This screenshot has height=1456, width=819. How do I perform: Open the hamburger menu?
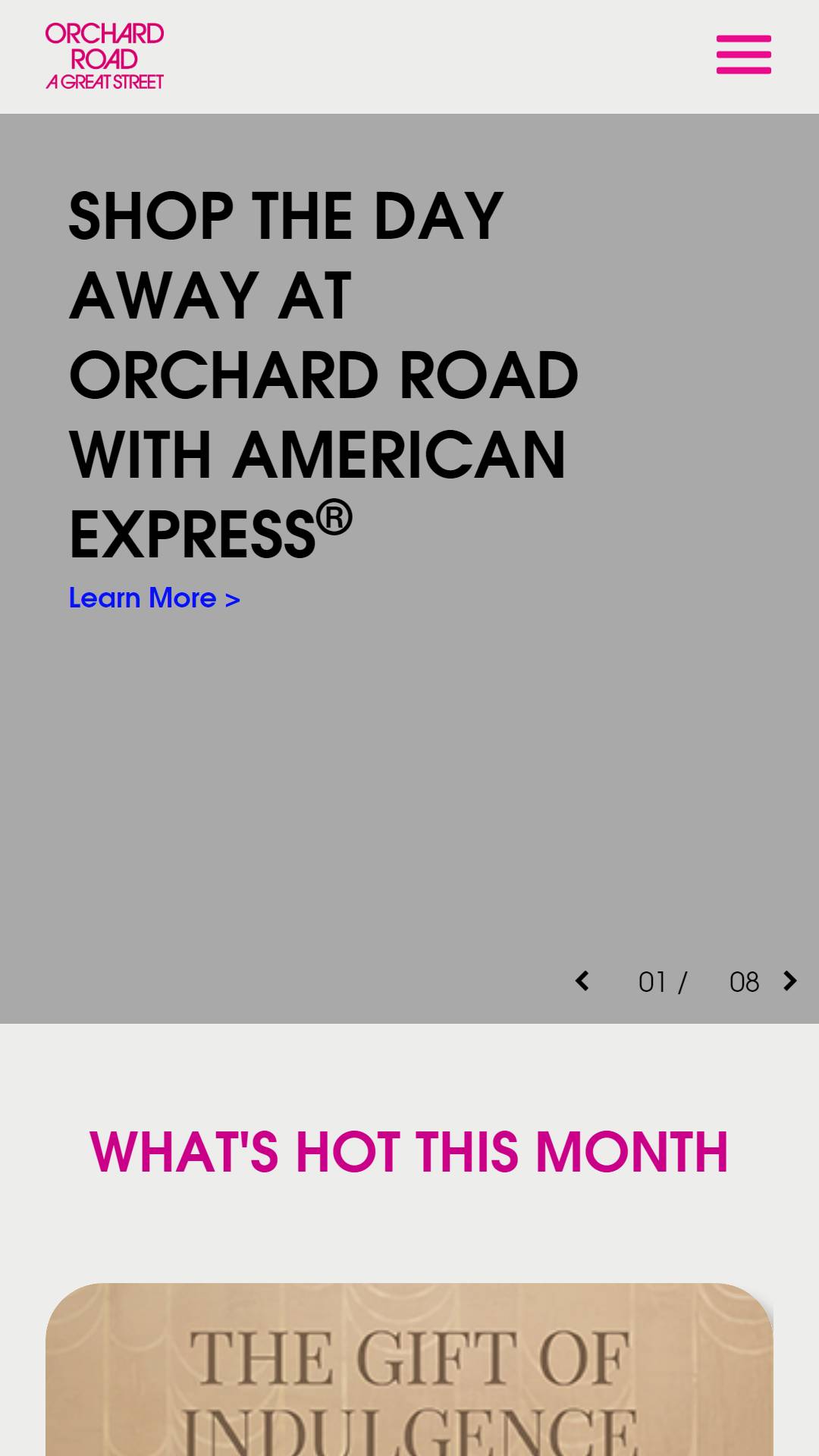coord(744,55)
